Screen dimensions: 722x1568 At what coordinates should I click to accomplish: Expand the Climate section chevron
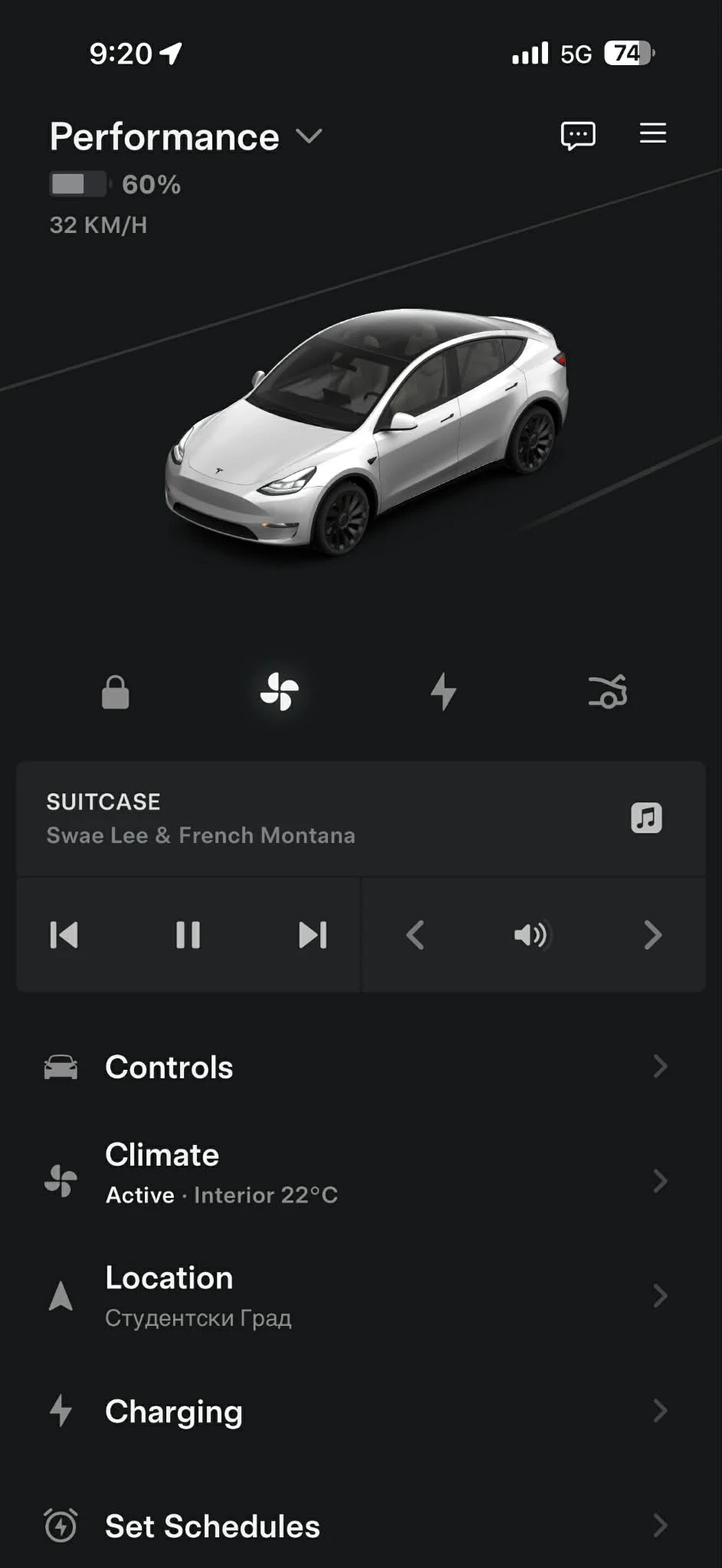point(660,1180)
